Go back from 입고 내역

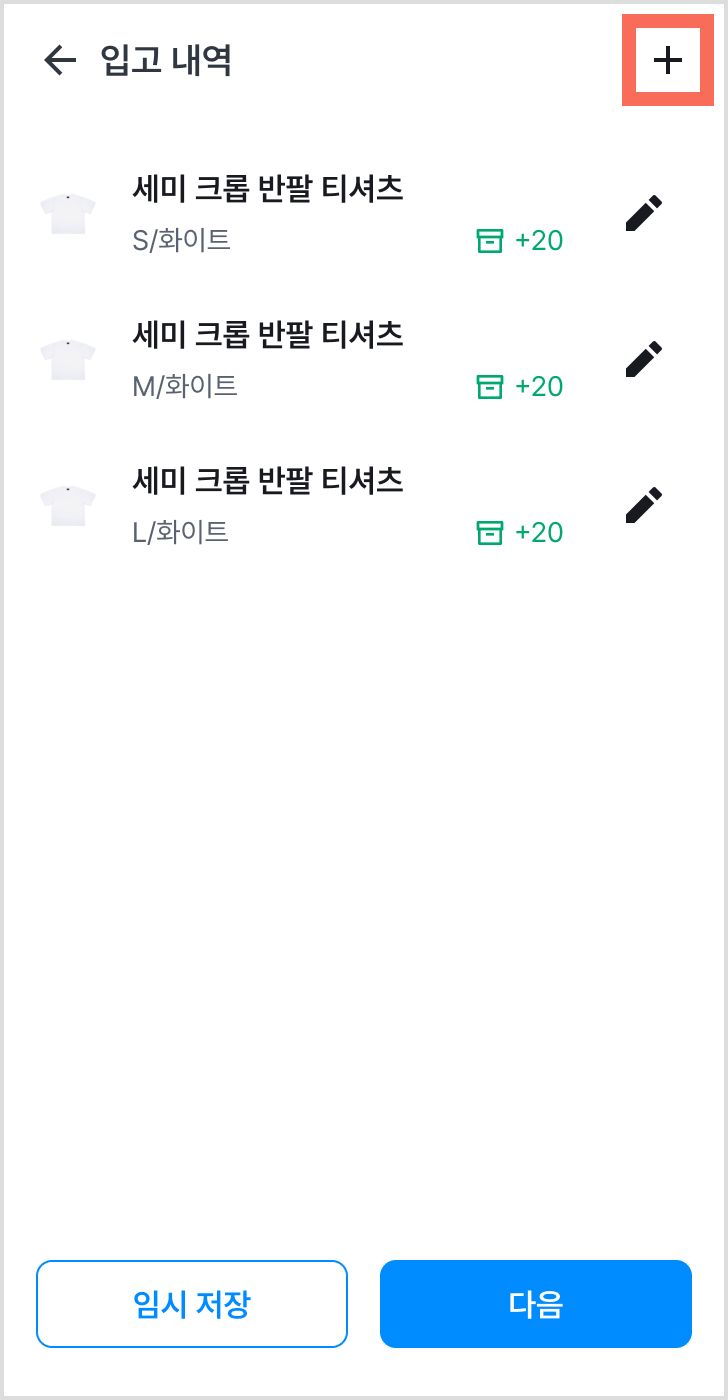[60, 61]
